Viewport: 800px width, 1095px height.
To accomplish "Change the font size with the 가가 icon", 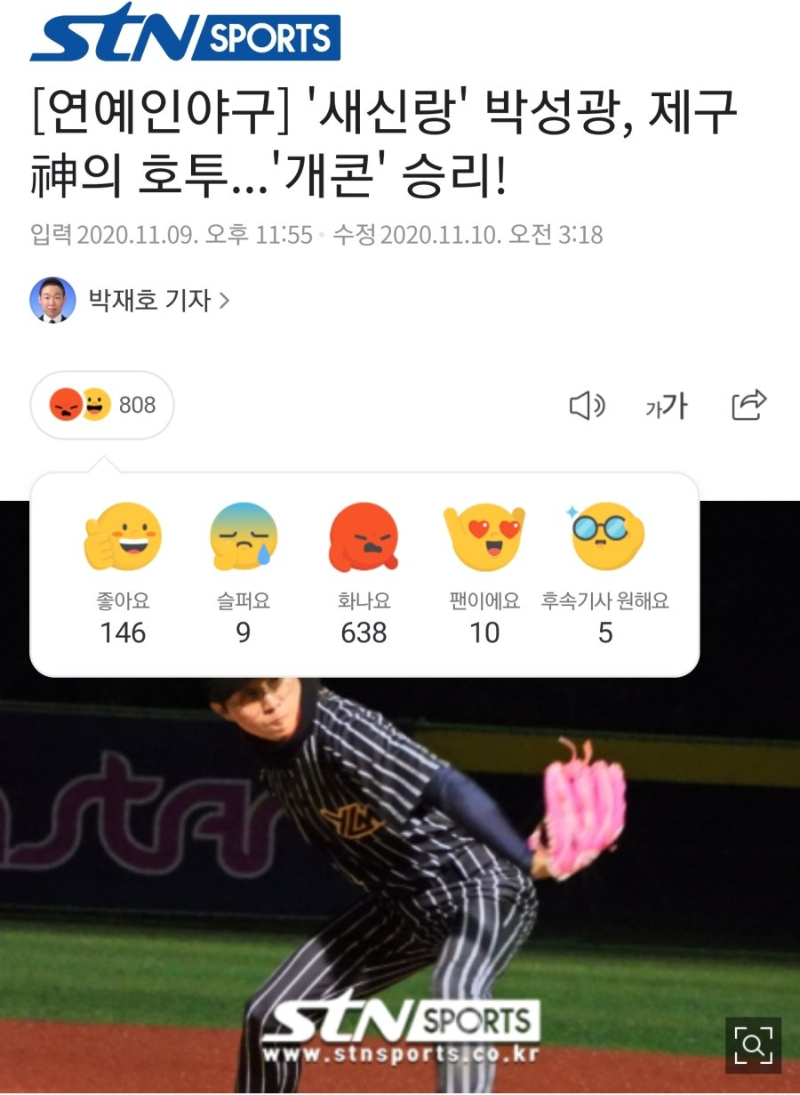I will (666, 406).
